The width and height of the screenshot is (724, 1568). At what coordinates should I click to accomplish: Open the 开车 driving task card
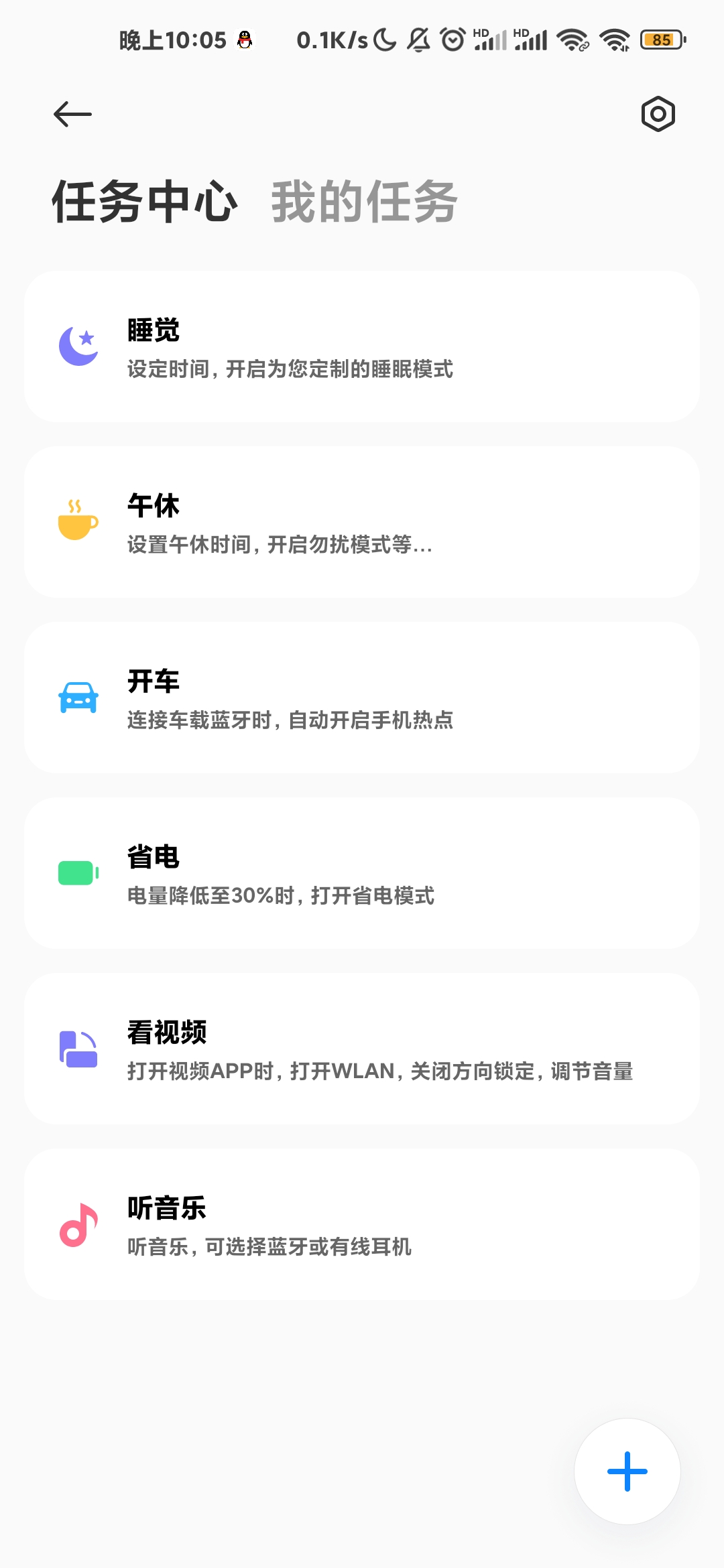pyautogui.click(x=362, y=698)
